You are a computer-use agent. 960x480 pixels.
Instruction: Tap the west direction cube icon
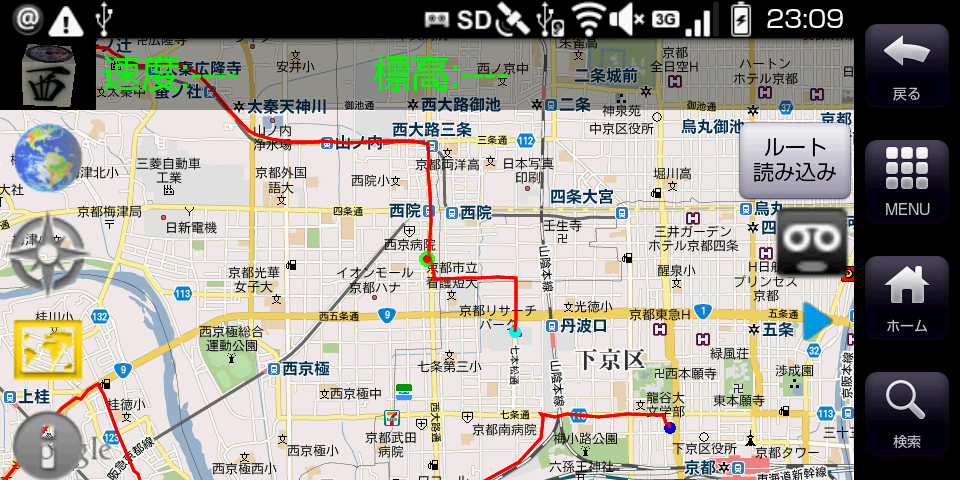click(x=49, y=75)
